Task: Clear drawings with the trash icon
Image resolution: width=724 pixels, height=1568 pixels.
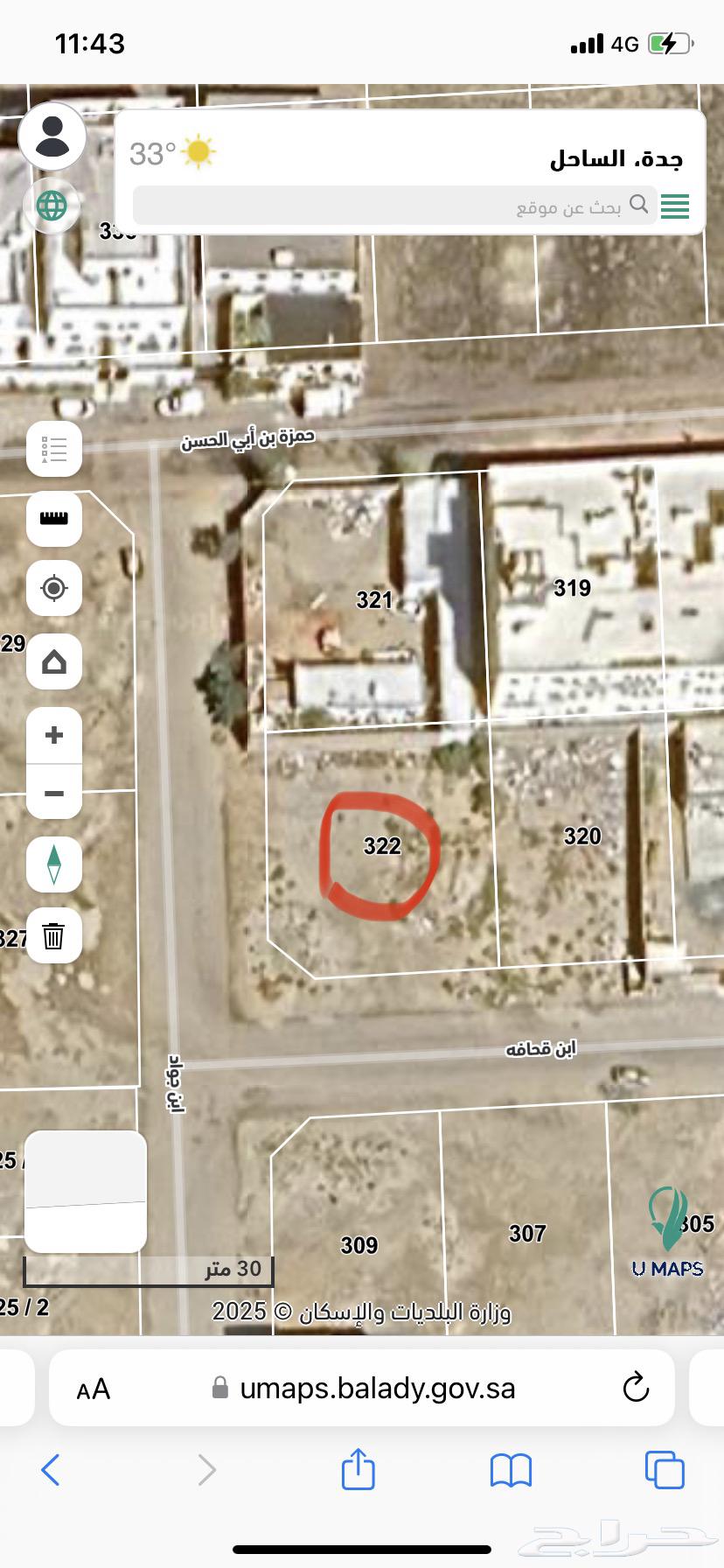Action: [54, 936]
